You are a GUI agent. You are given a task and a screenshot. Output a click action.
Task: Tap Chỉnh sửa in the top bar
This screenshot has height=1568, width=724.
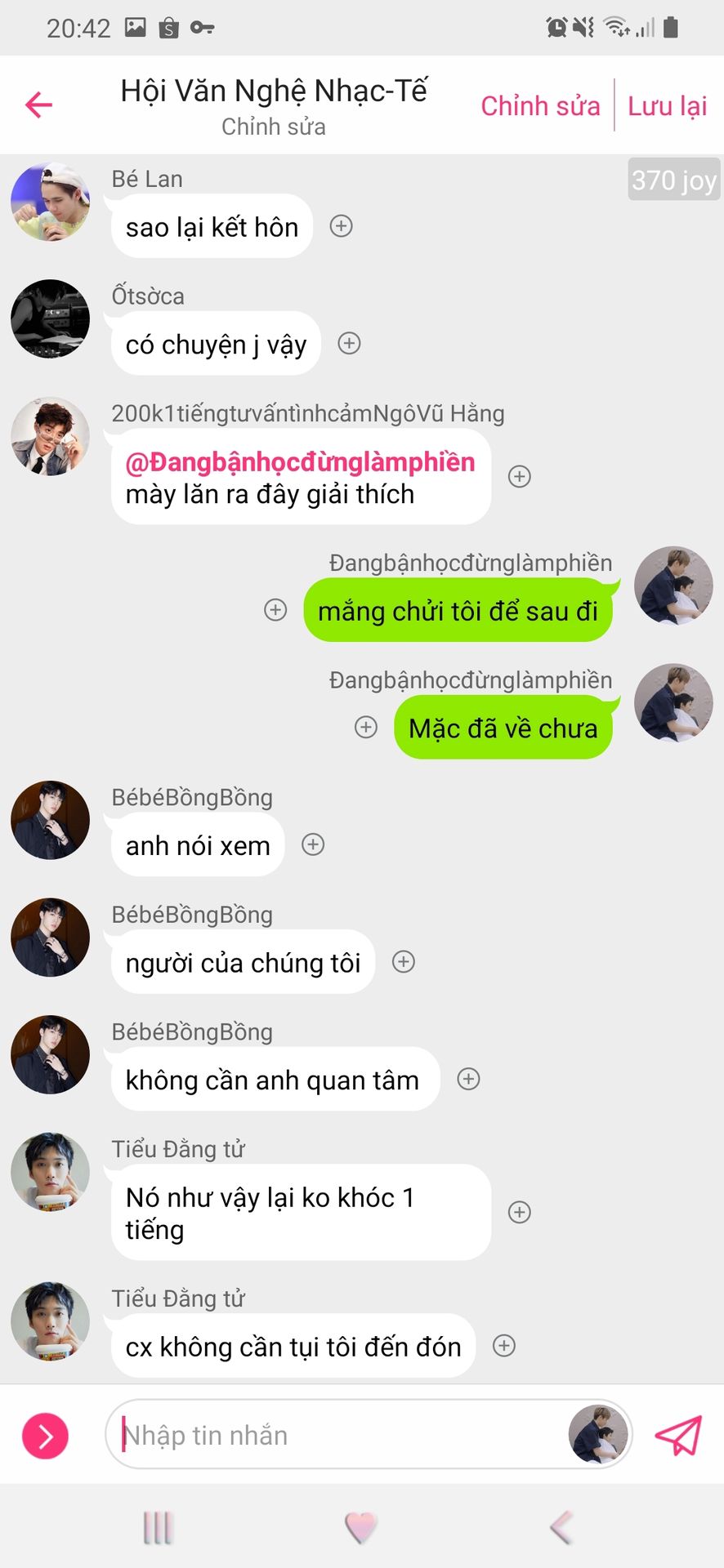(540, 105)
